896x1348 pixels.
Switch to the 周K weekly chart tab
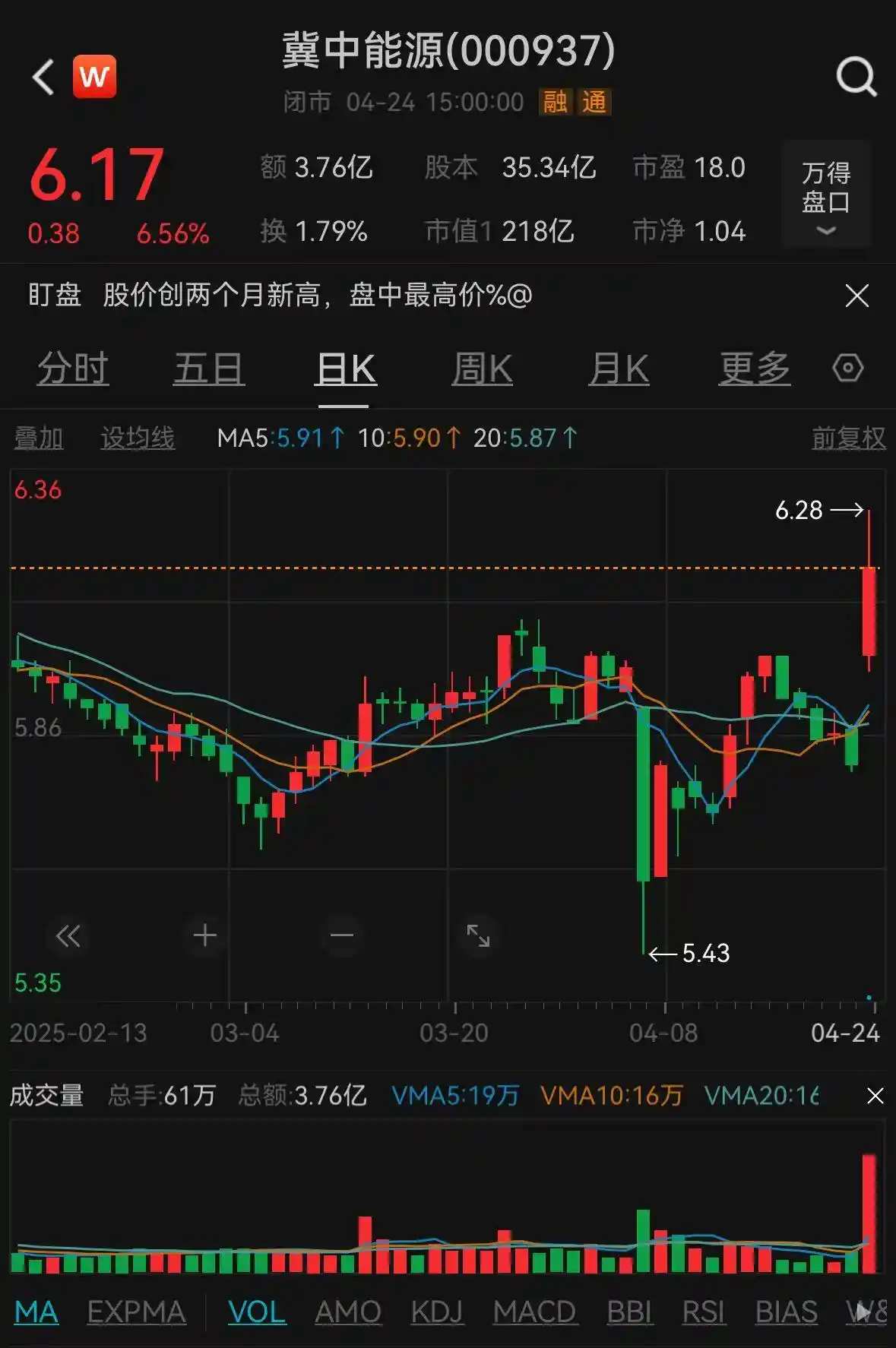coord(482,367)
